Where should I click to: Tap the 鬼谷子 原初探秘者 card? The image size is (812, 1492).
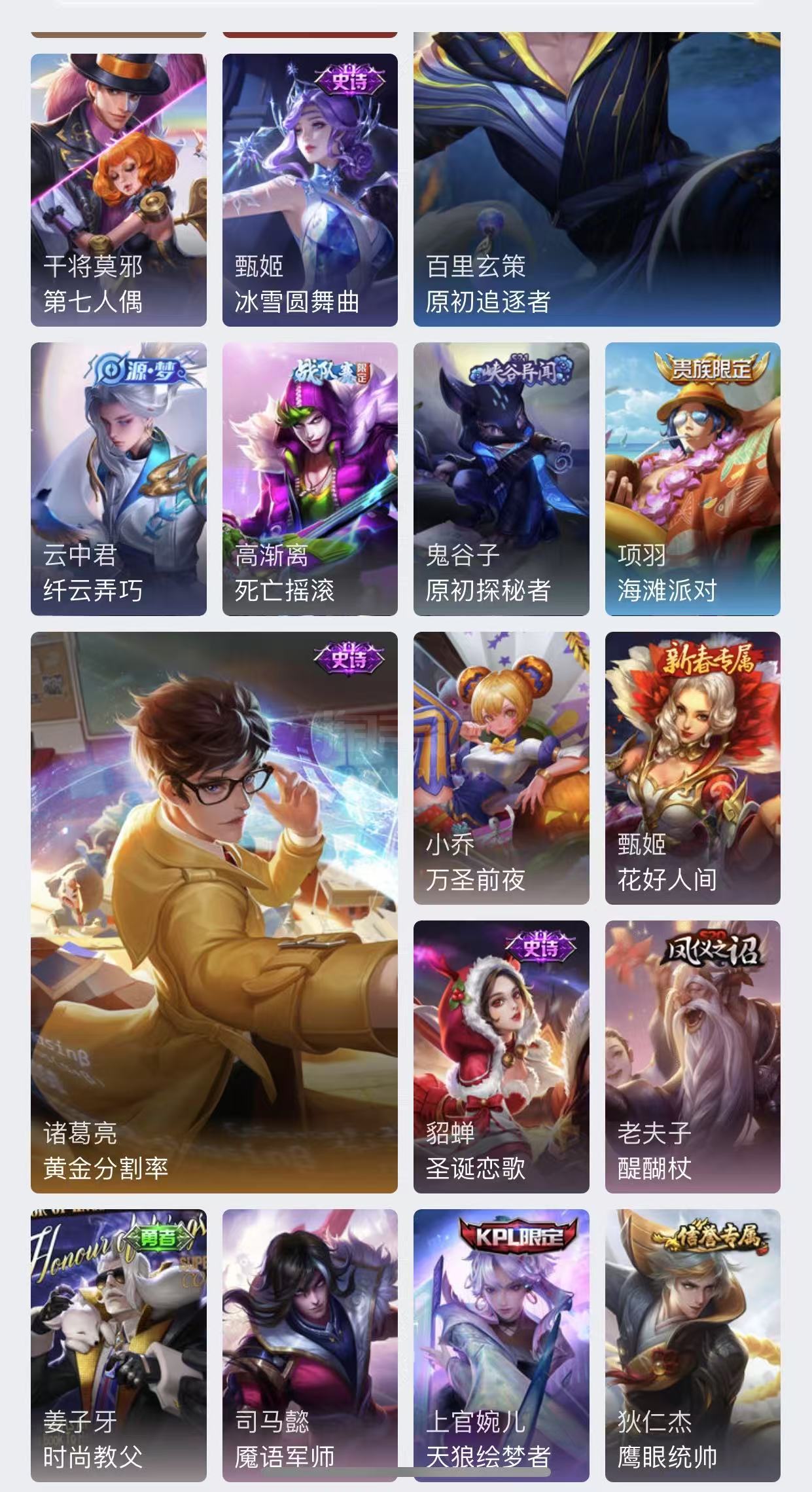(x=501, y=479)
